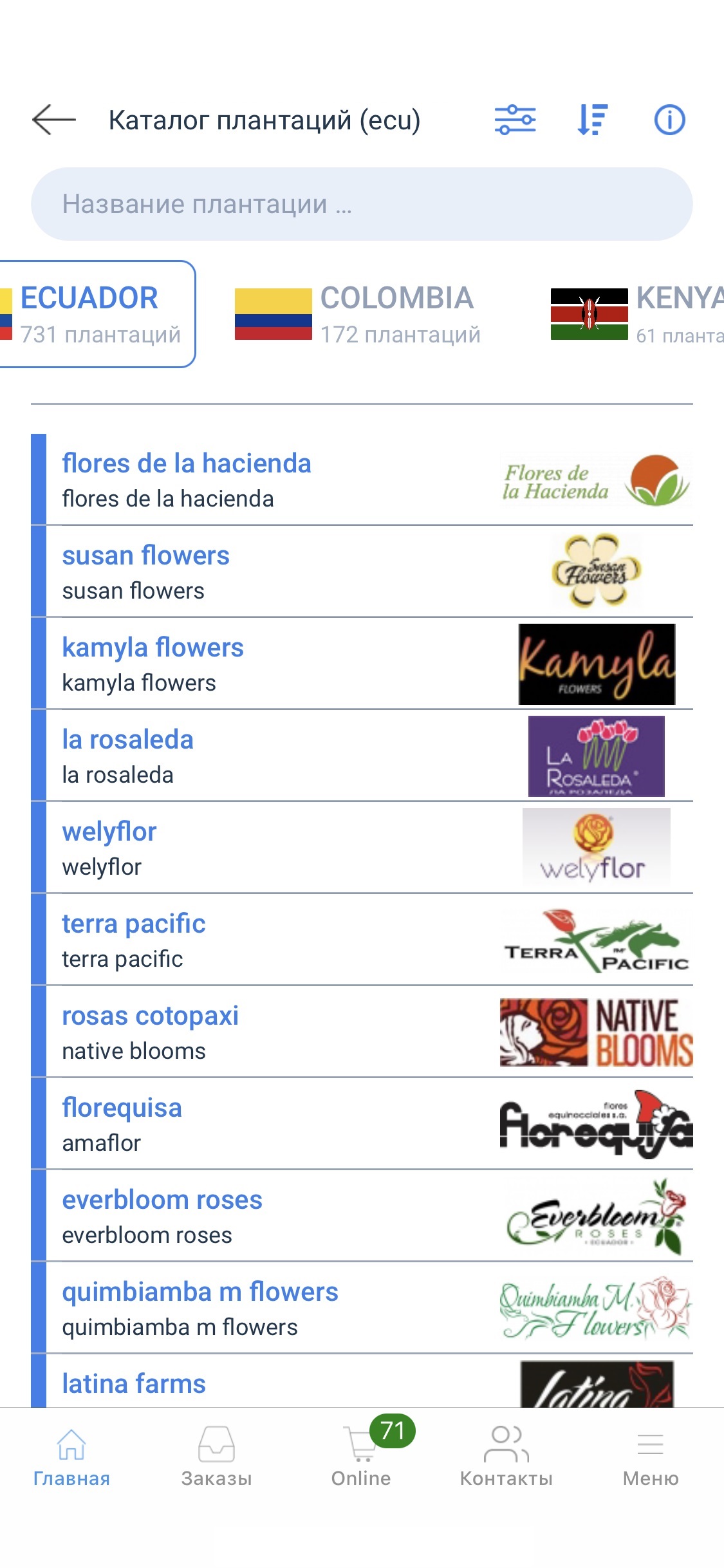Open the Меню tab
Image resolution: width=724 pixels, height=1568 pixels.
(x=650, y=1456)
